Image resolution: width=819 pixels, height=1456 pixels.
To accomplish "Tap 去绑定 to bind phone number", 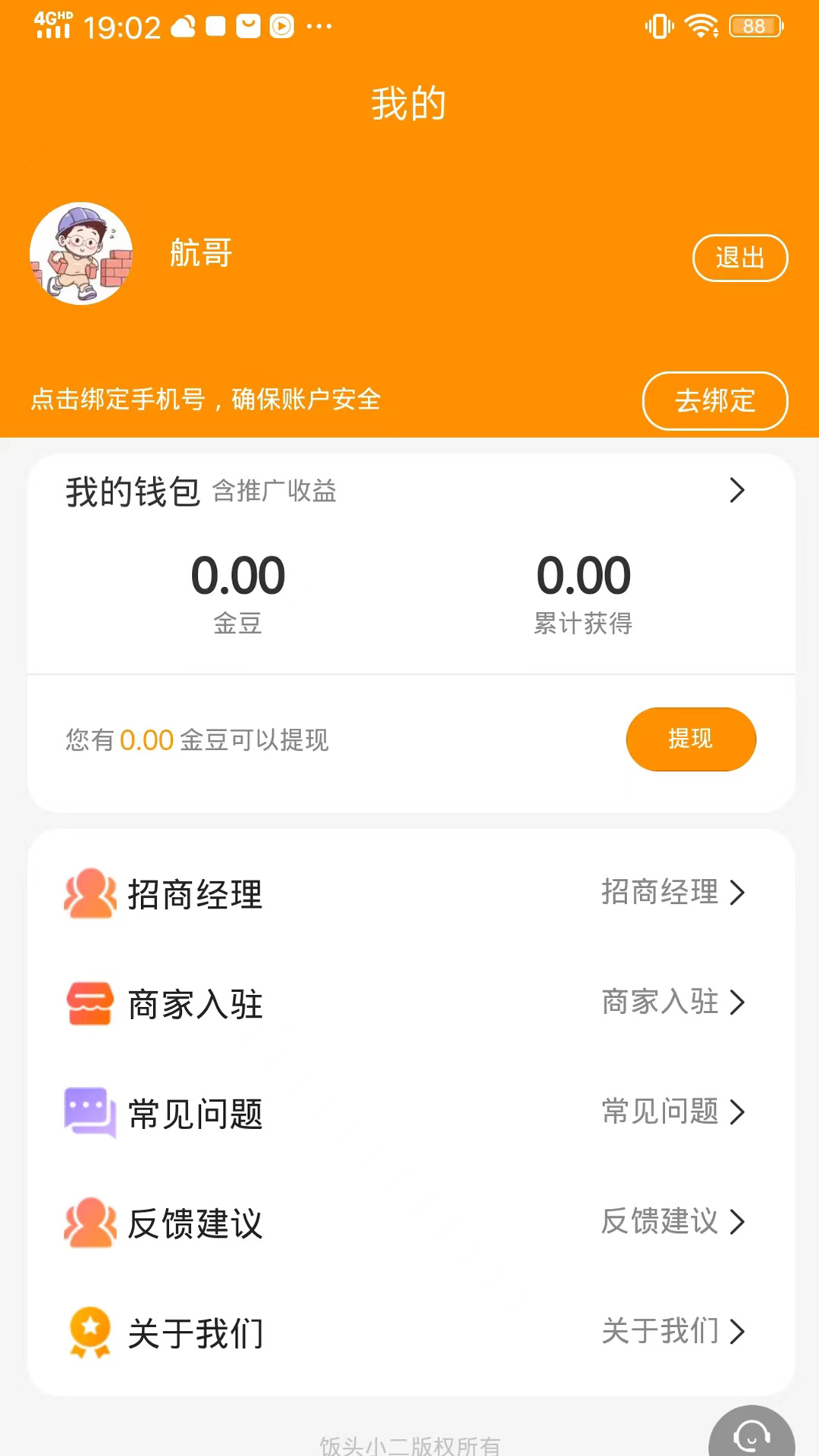I will (x=714, y=400).
